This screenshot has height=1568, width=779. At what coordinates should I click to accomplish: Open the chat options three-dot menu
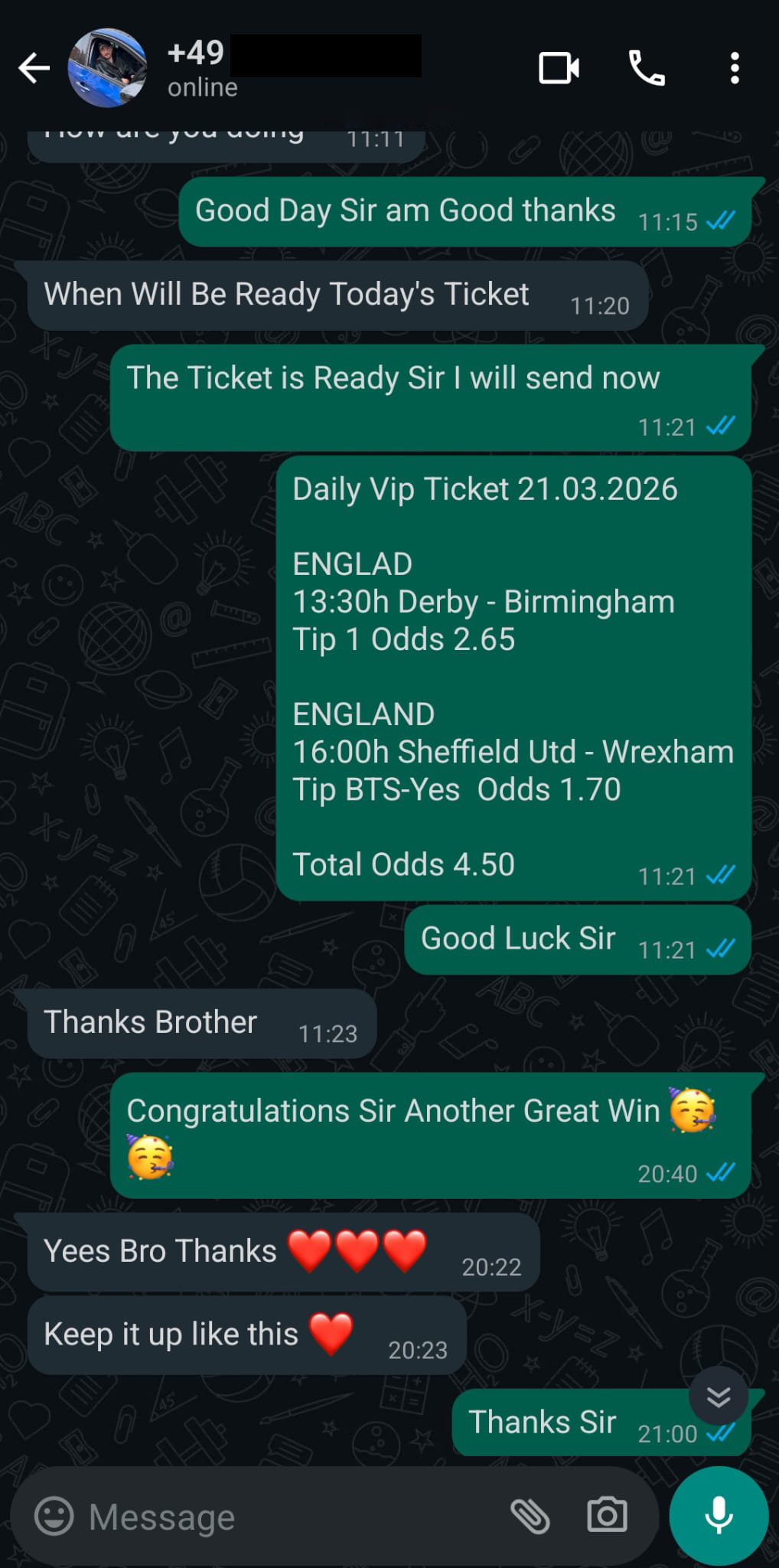[733, 68]
